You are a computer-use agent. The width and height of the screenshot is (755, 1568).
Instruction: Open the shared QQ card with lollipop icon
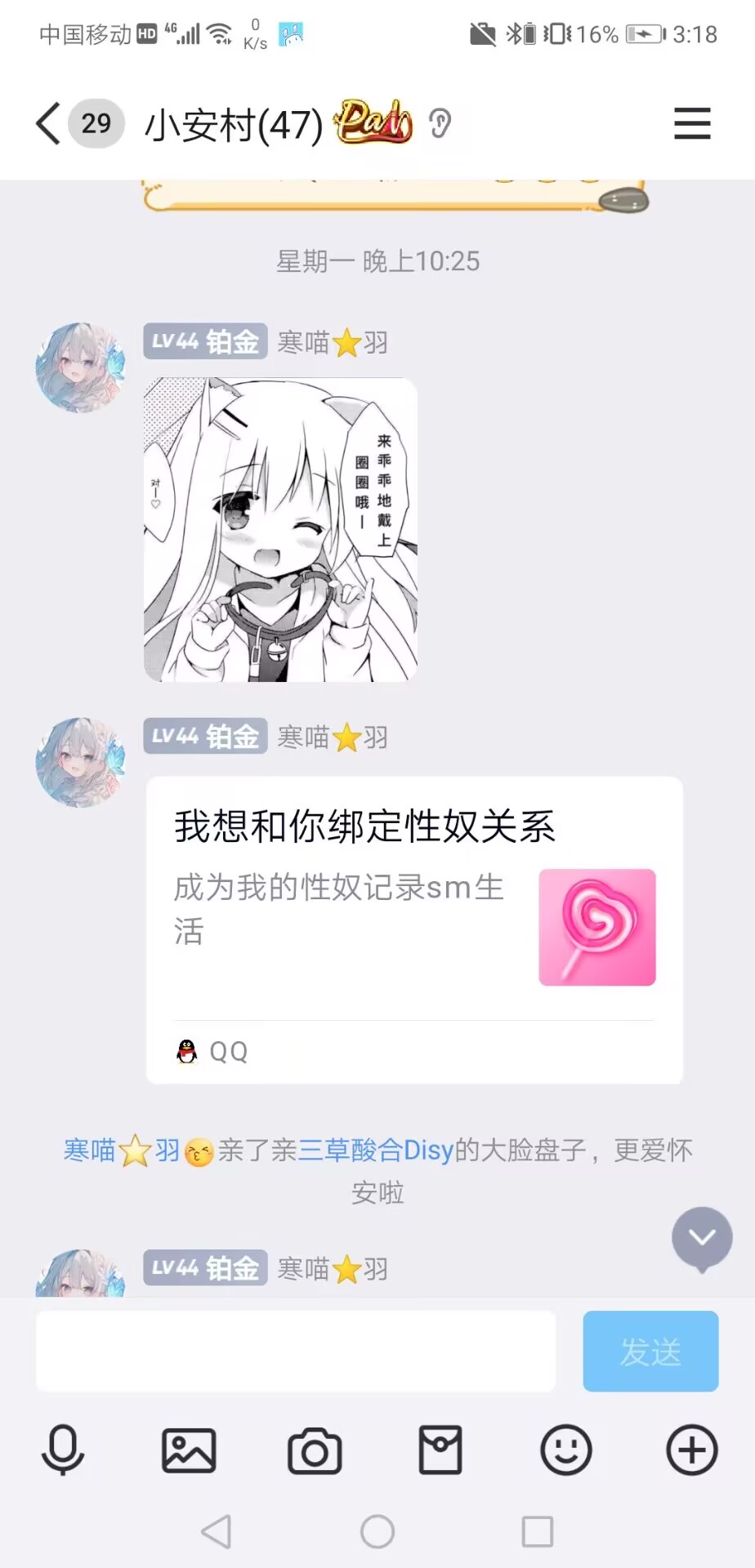[414, 929]
